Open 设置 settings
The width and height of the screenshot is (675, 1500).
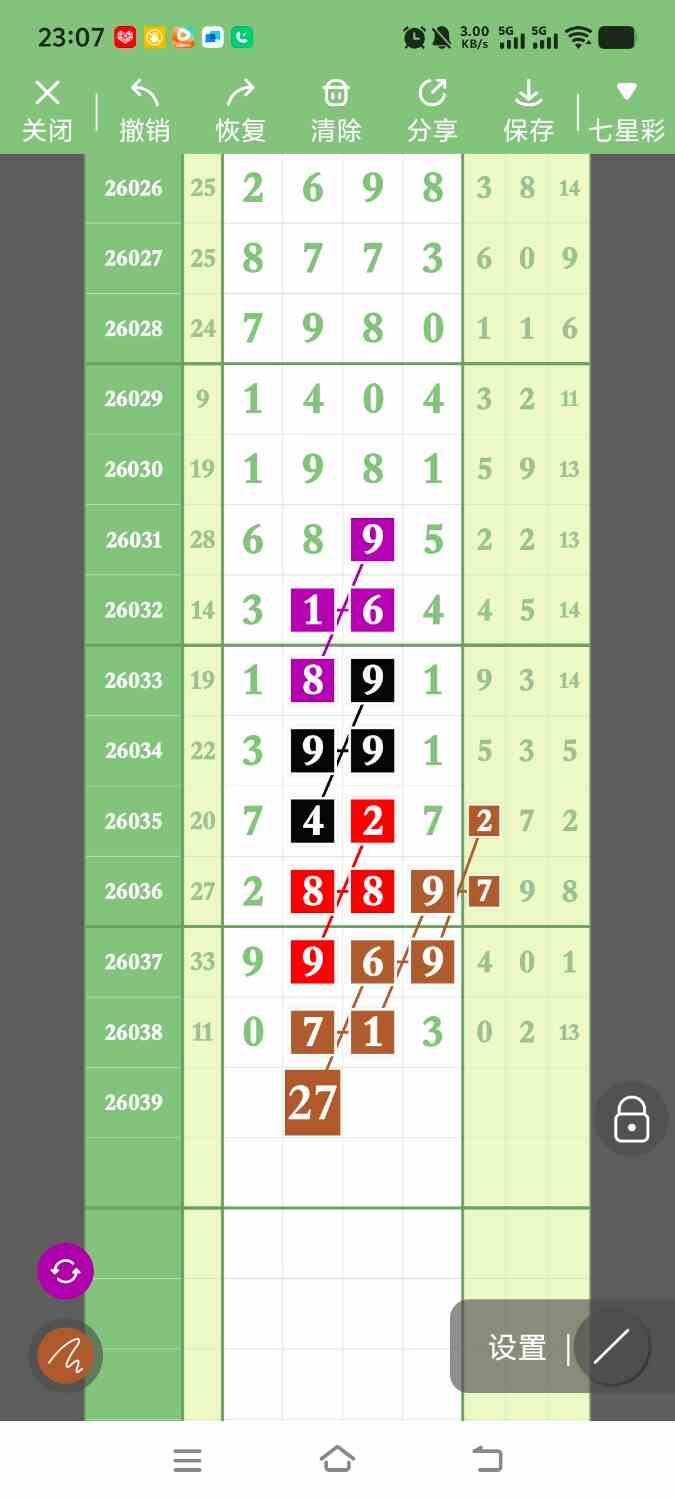click(x=517, y=1348)
